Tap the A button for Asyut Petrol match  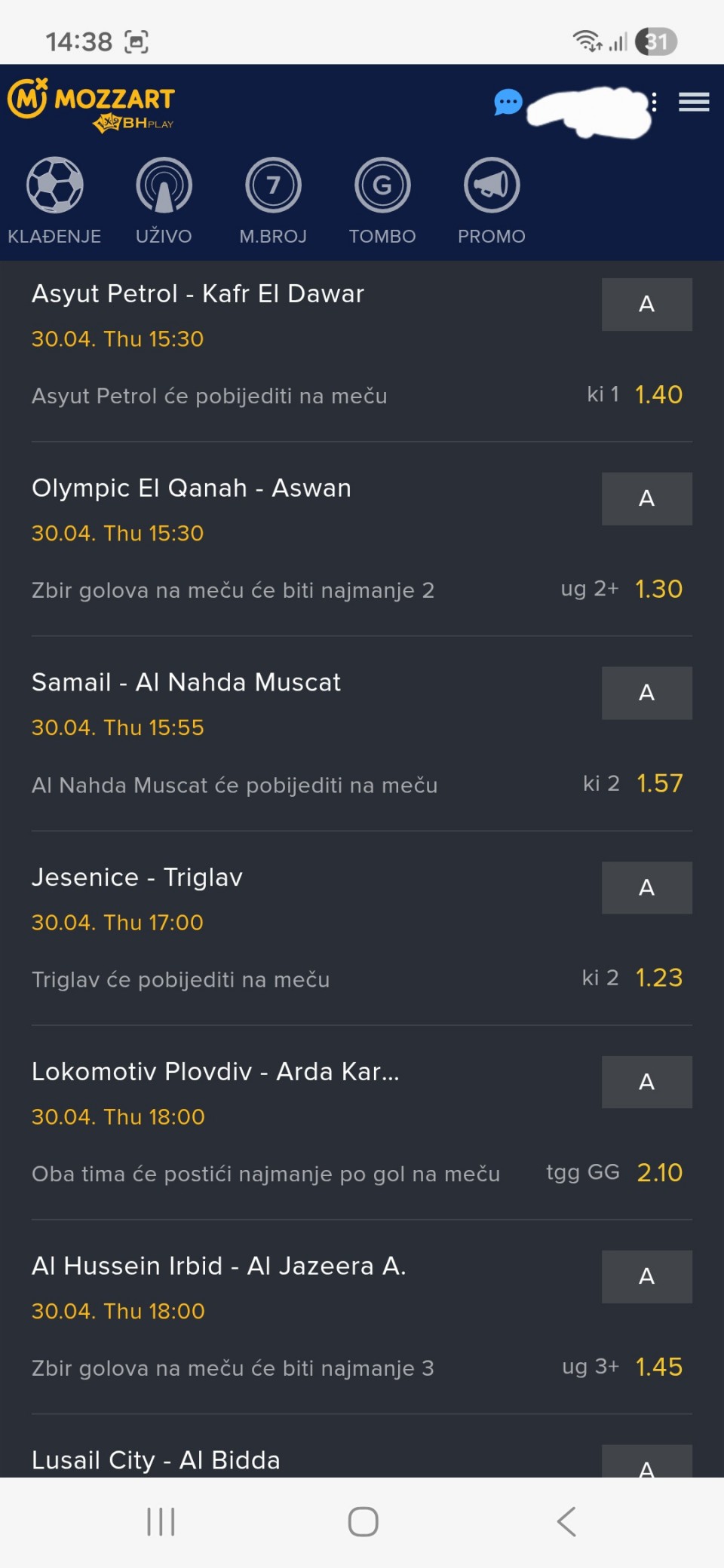pos(646,305)
